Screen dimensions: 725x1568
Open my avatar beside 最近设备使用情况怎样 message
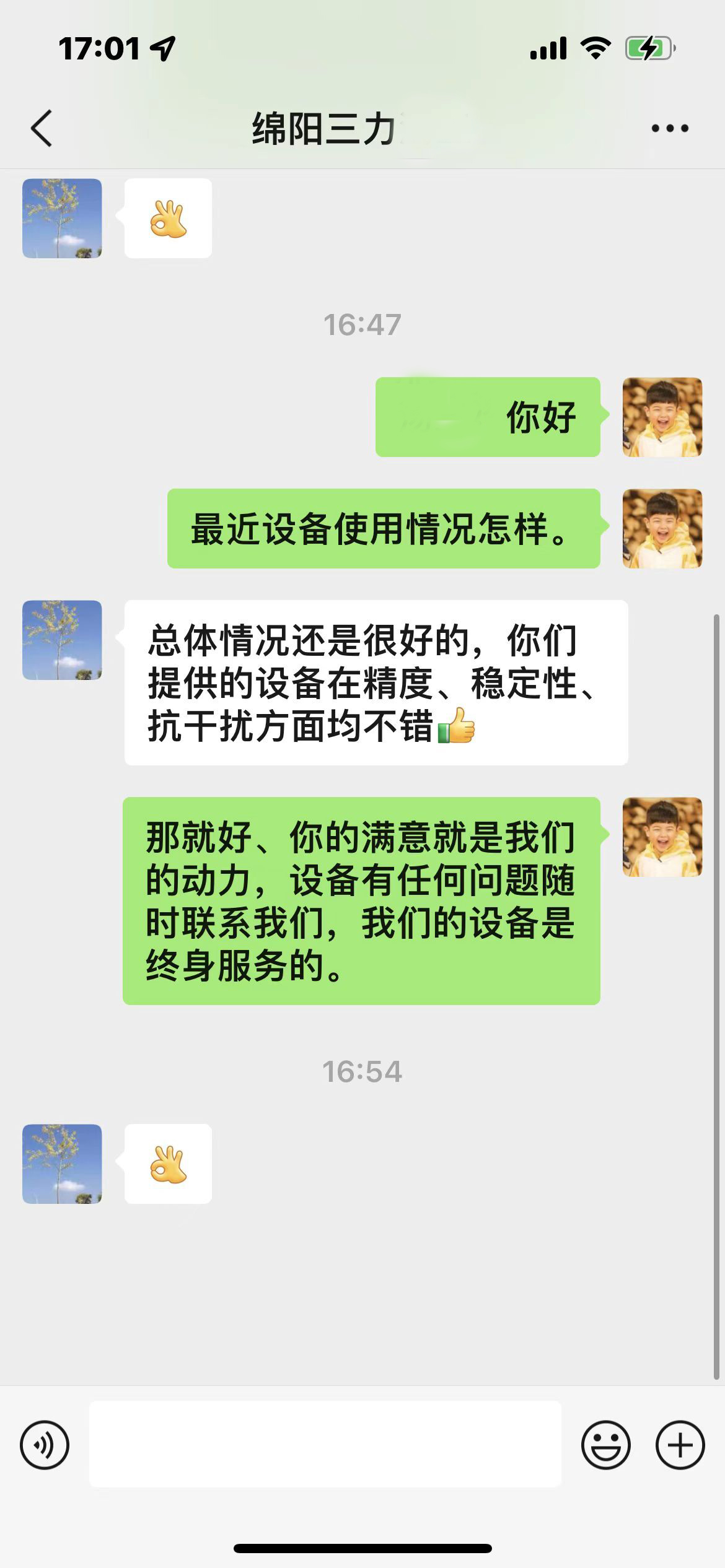tap(662, 528)
